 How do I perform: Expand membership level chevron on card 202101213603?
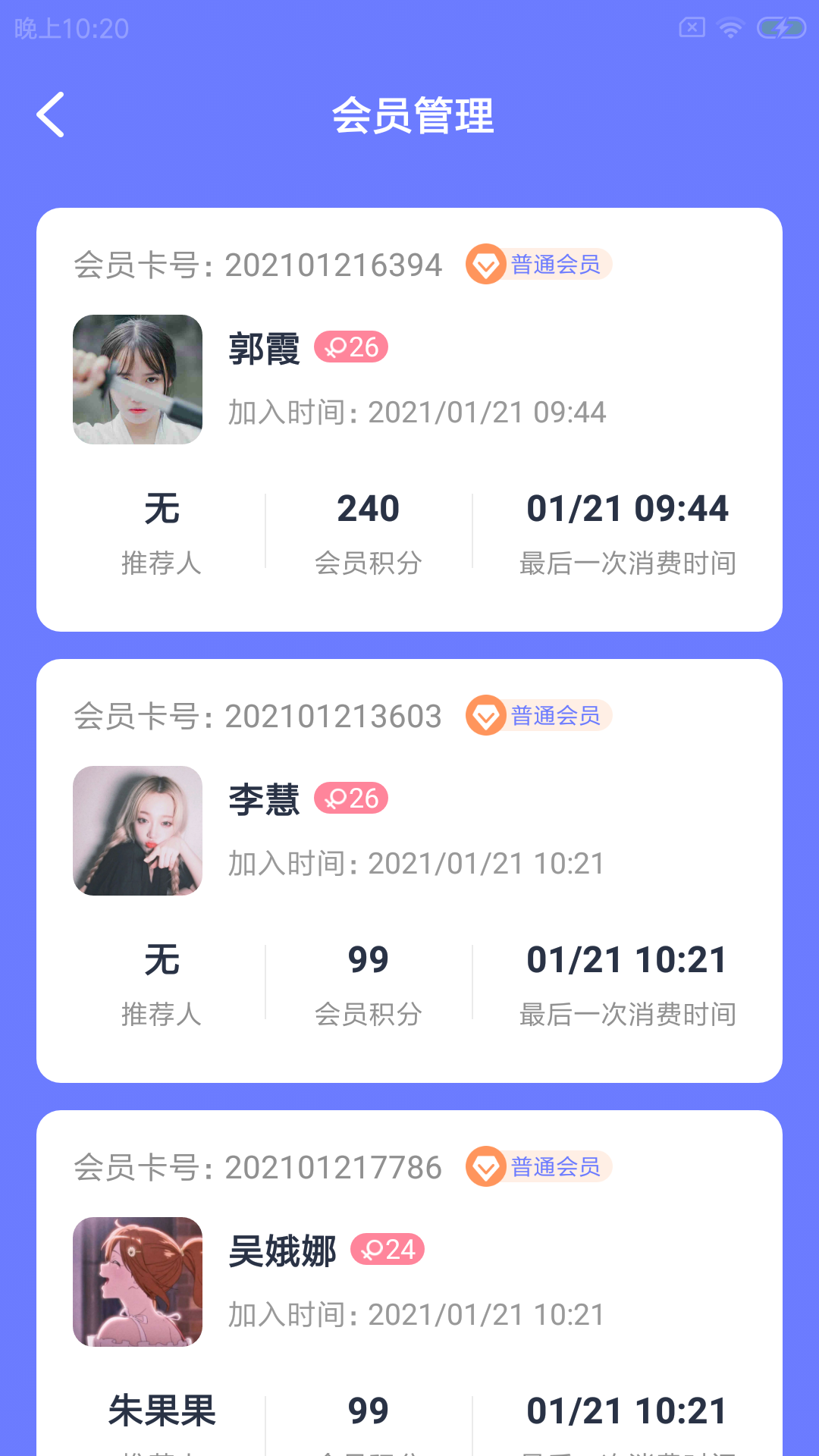485,715
